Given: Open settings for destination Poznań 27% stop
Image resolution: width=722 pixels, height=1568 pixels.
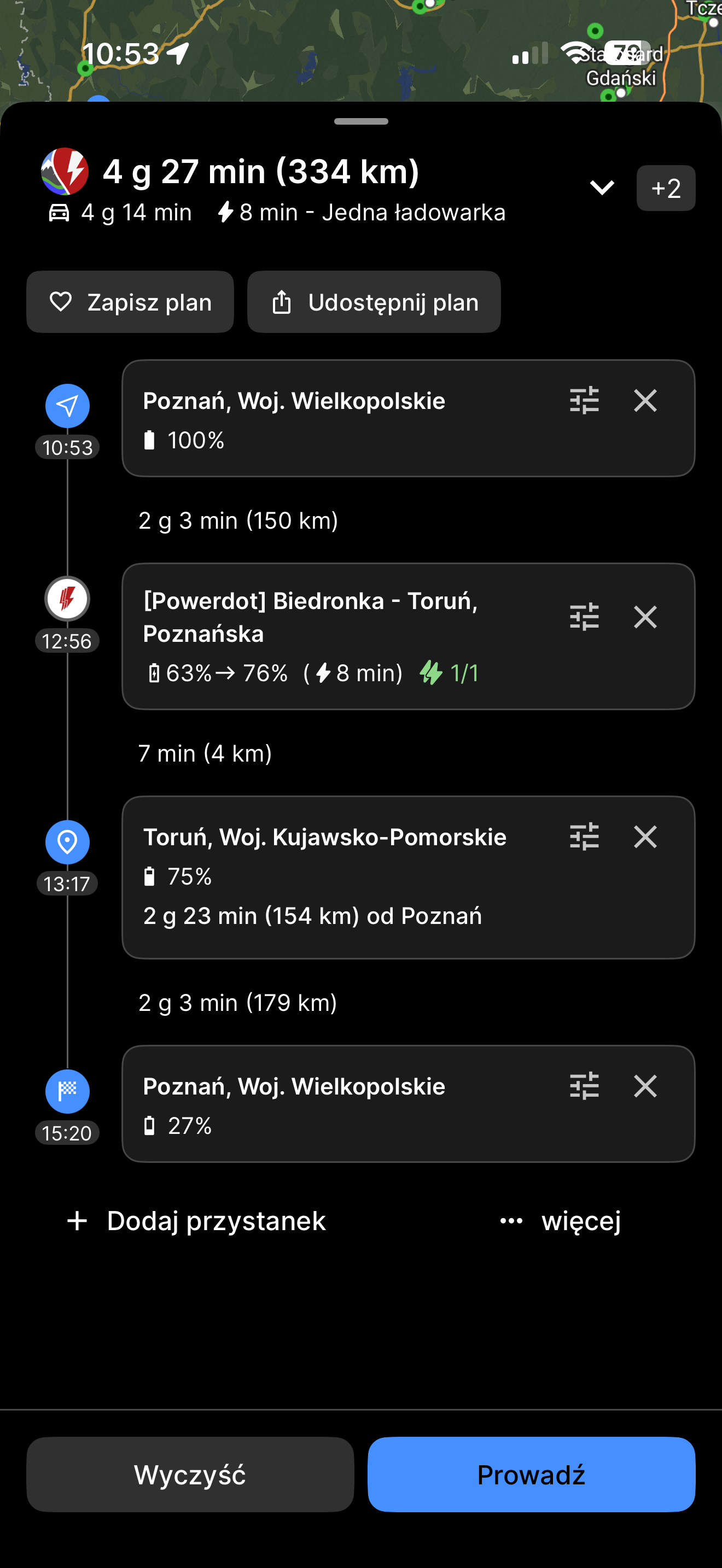Looking at the screenshot, I should (584, 1086).
